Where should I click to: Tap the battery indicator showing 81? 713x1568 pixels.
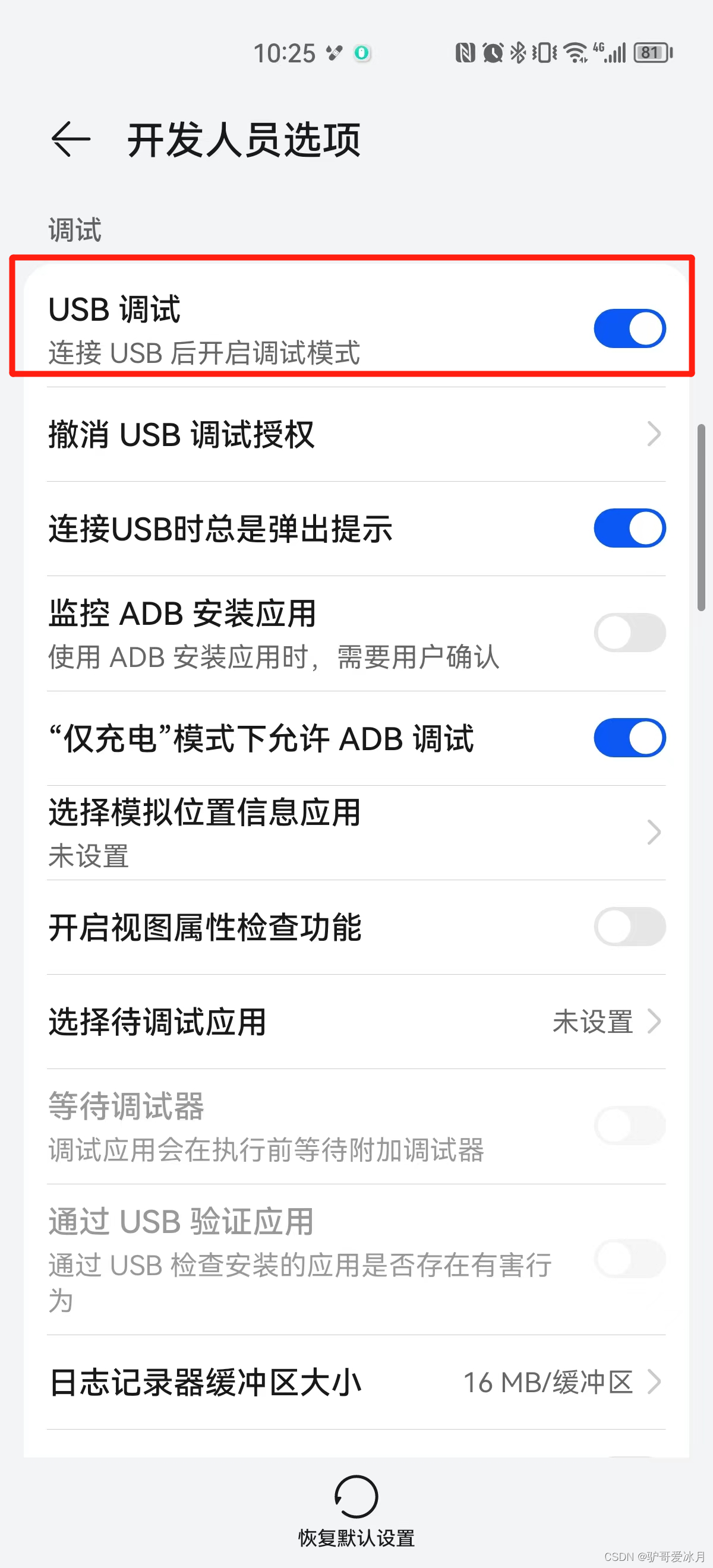[x=650, y=53]
